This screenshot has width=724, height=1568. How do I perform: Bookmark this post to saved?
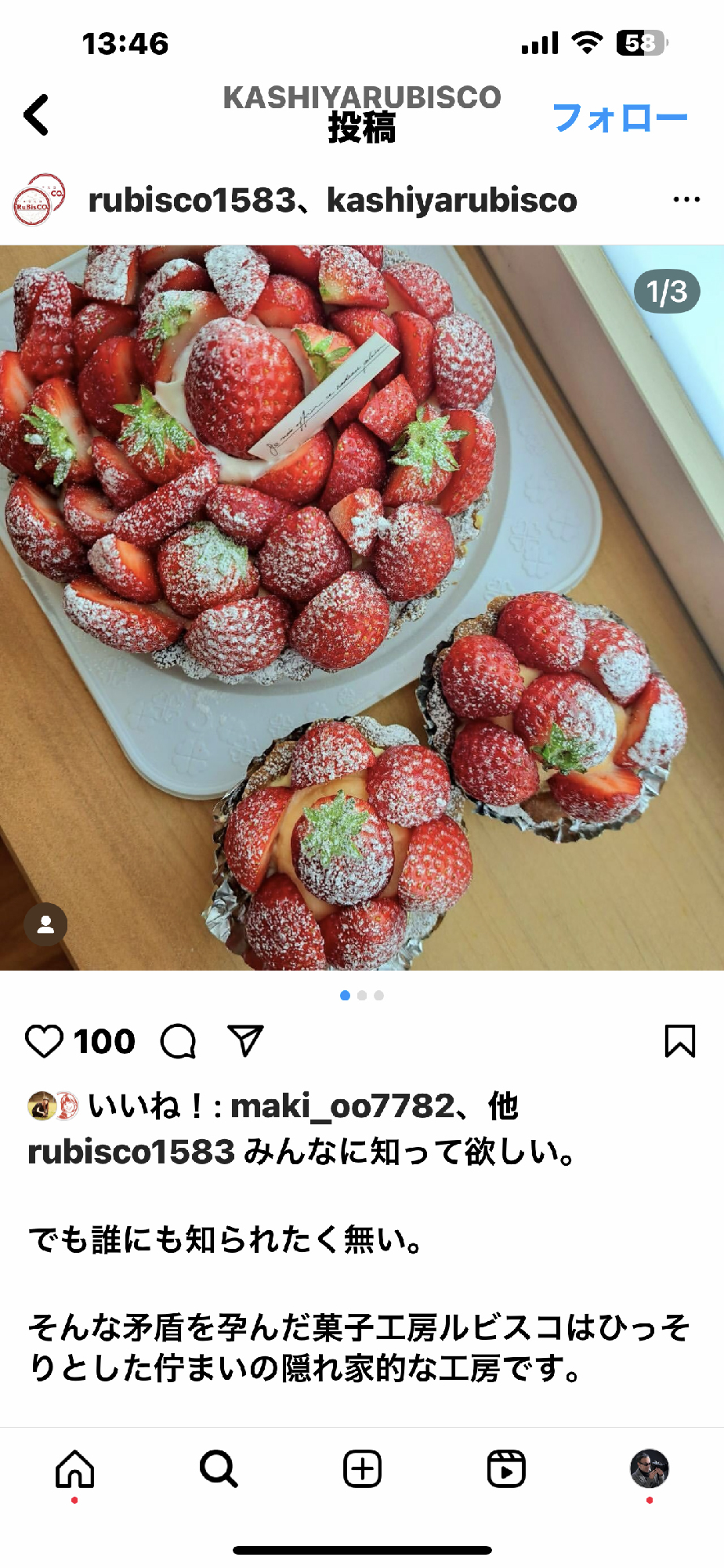click(679, 1041)
